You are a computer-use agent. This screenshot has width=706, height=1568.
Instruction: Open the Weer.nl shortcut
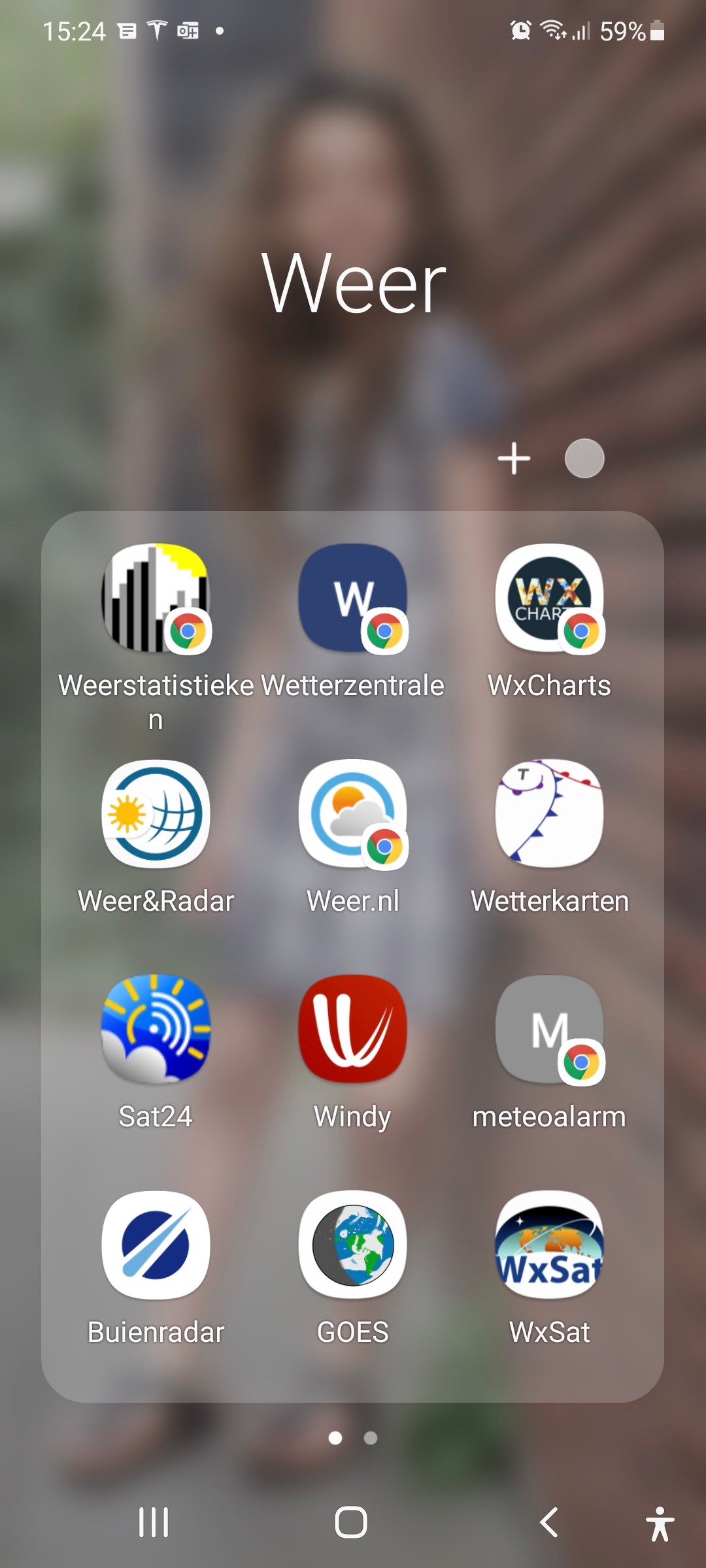point(352,813)
